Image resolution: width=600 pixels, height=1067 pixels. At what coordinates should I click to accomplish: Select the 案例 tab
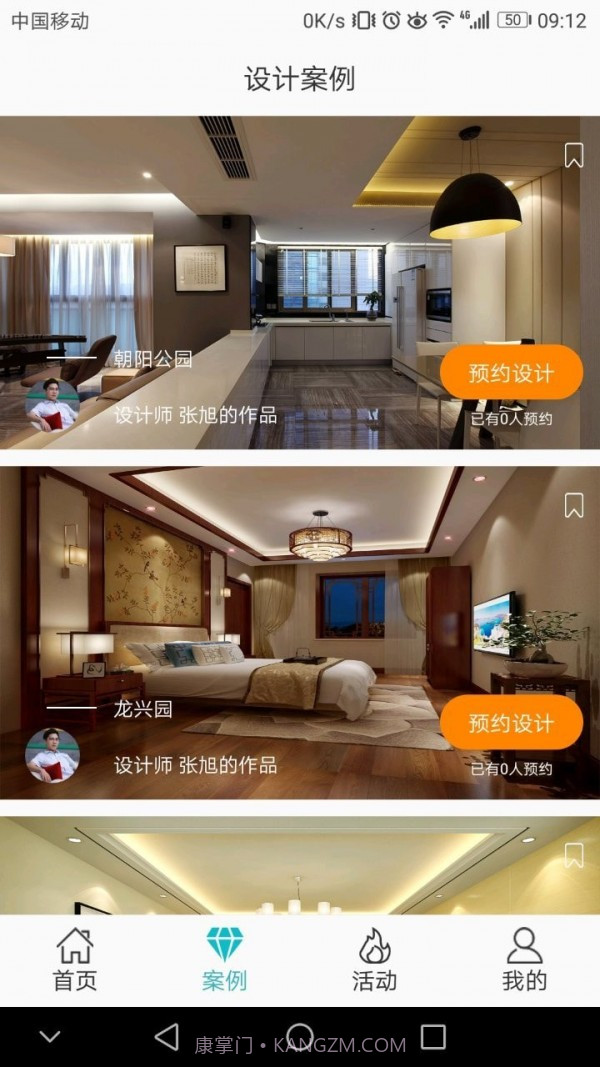click(x=225, y=960)
